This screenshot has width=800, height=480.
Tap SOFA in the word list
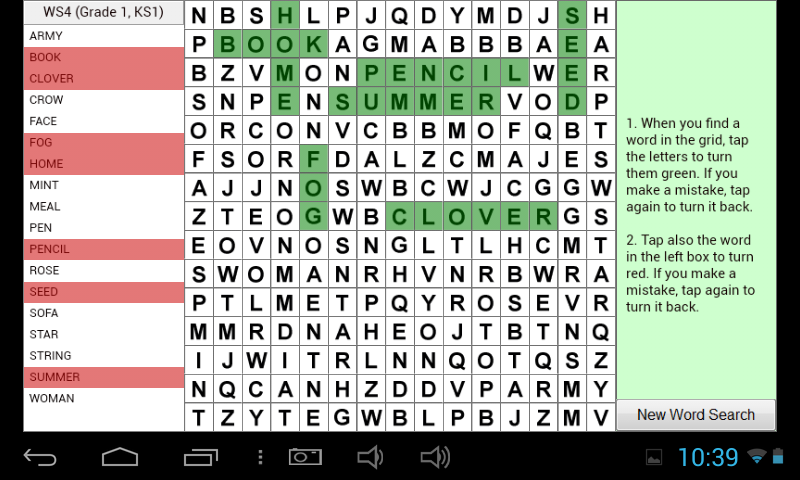[x=104, y=313]
